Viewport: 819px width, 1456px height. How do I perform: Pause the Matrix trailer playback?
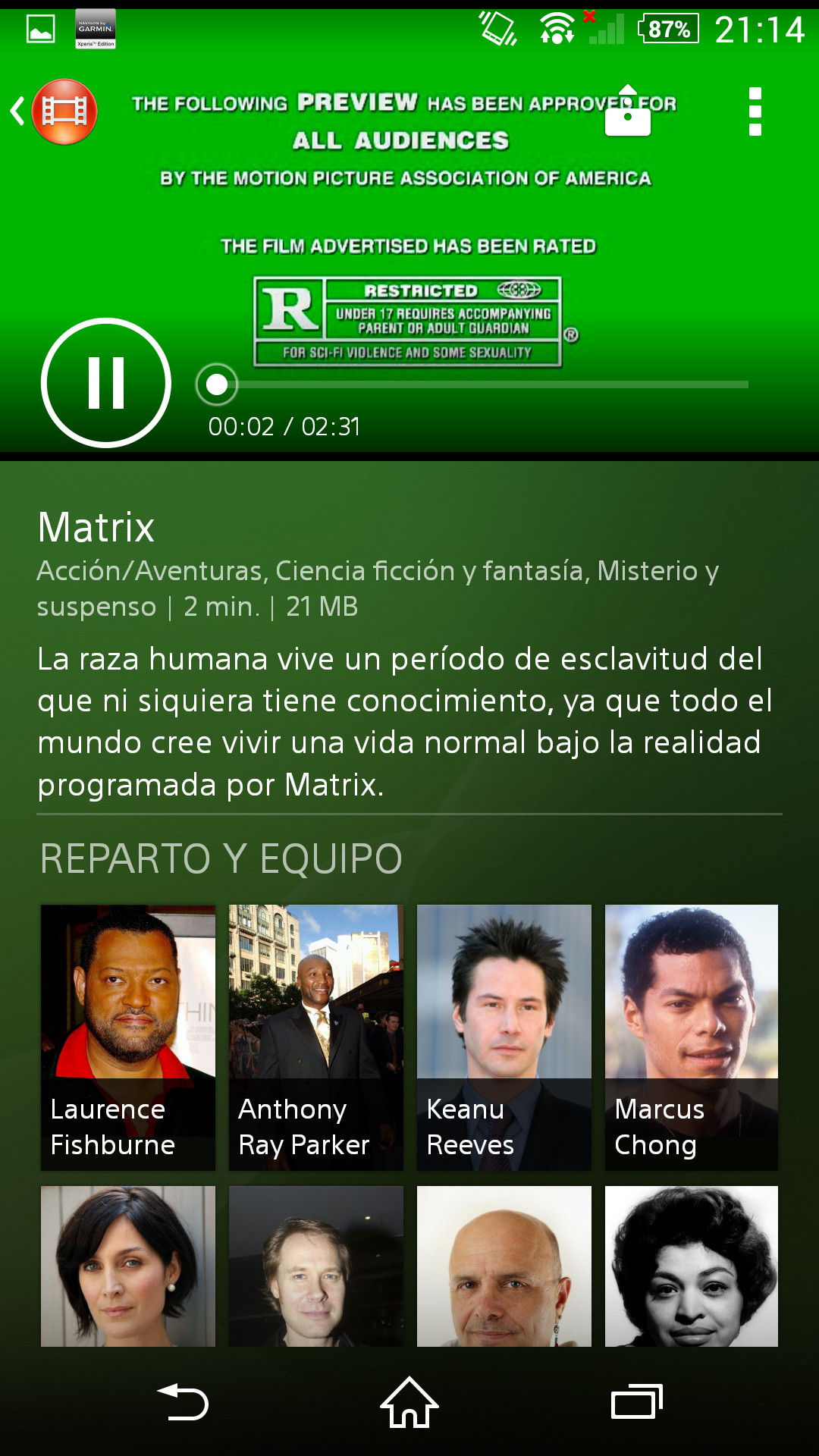pyautogui.click(x=106, y=383)
